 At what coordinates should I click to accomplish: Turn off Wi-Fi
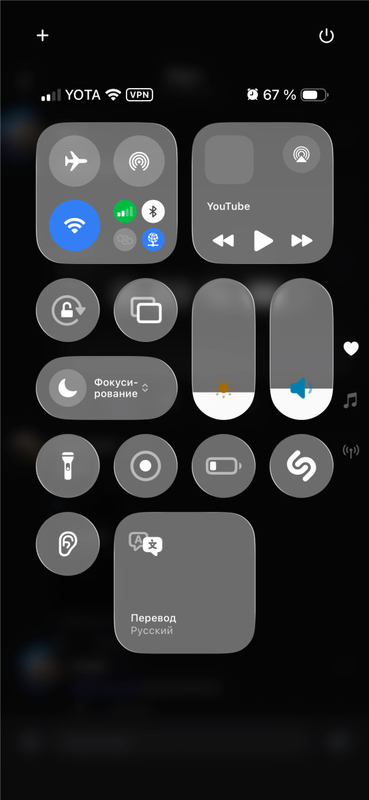[x=75, y=226]
